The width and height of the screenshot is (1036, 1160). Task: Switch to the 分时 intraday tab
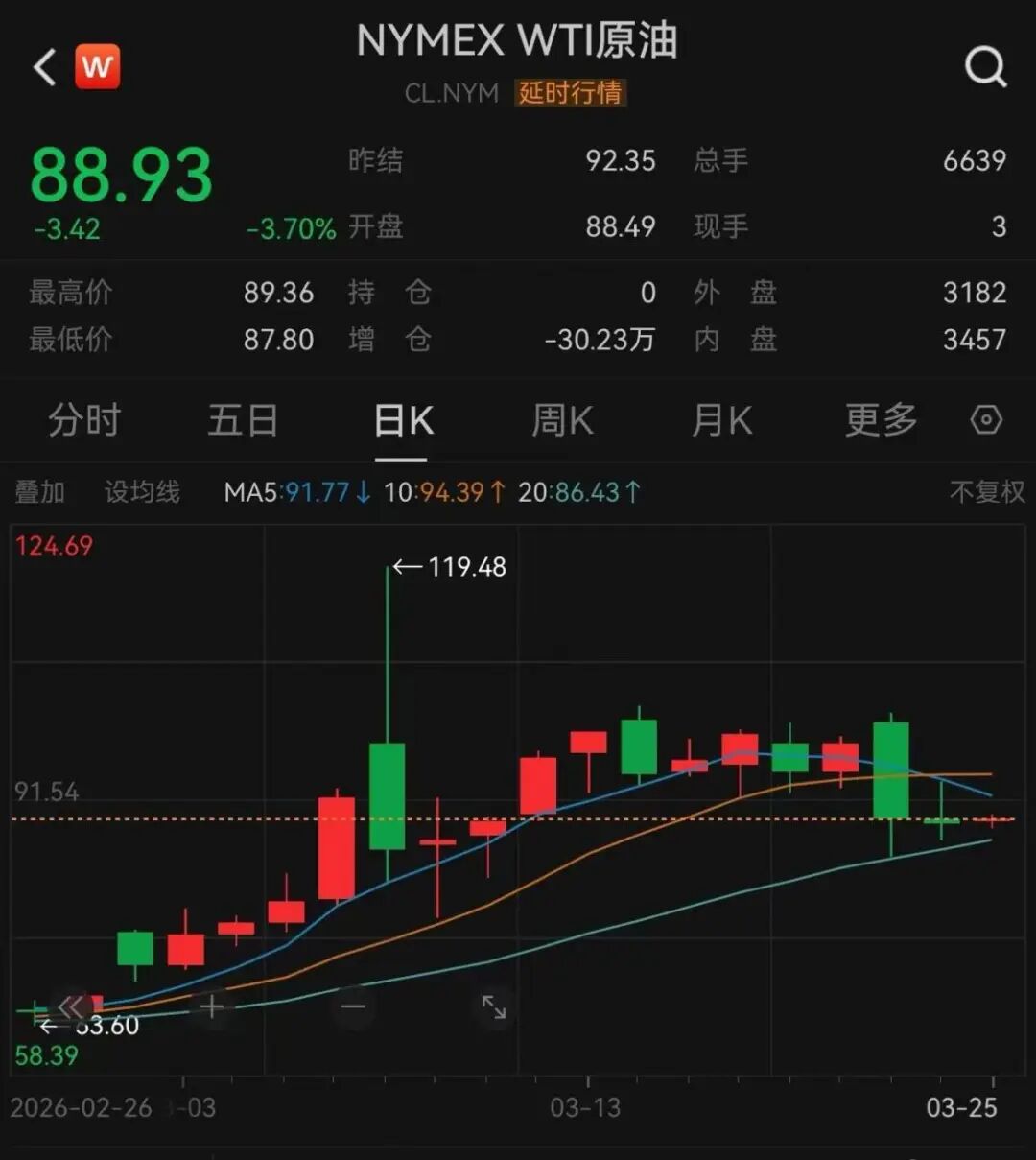coord(84,420)
